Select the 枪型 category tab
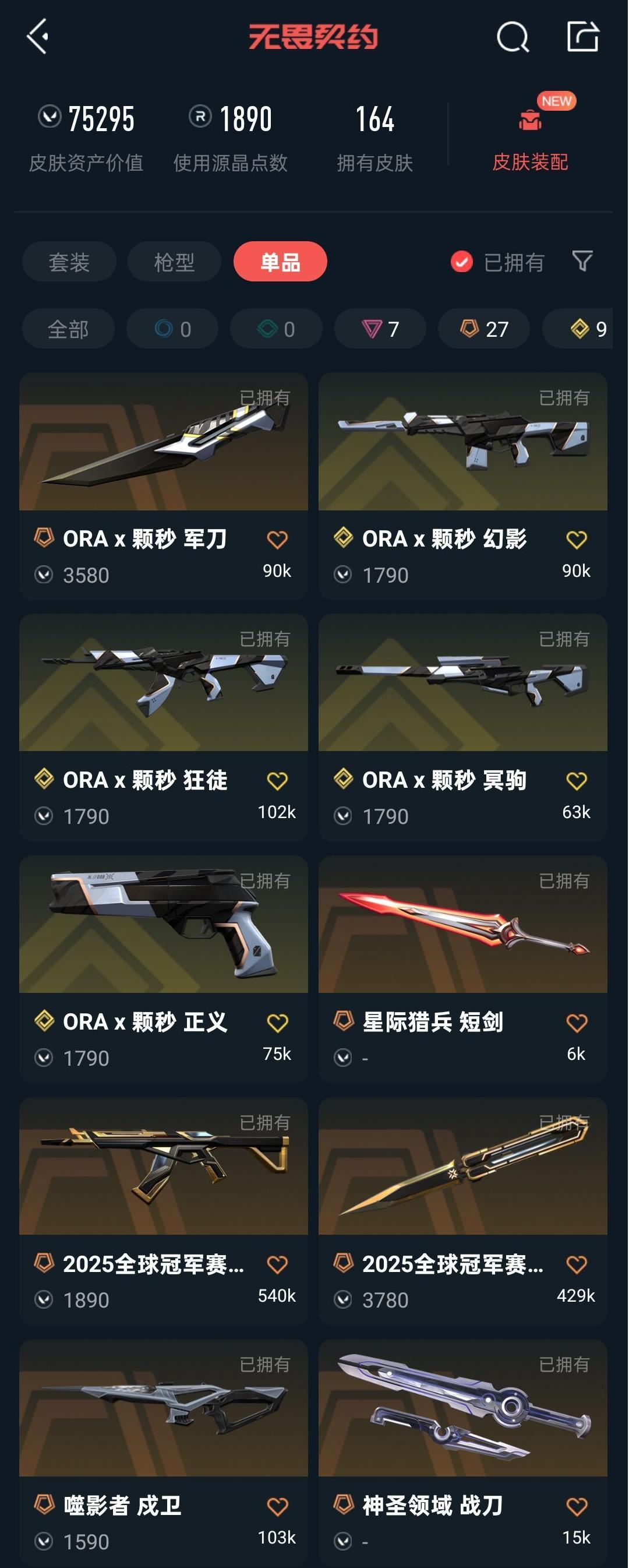629x1568 pixels. click(174, 262)
